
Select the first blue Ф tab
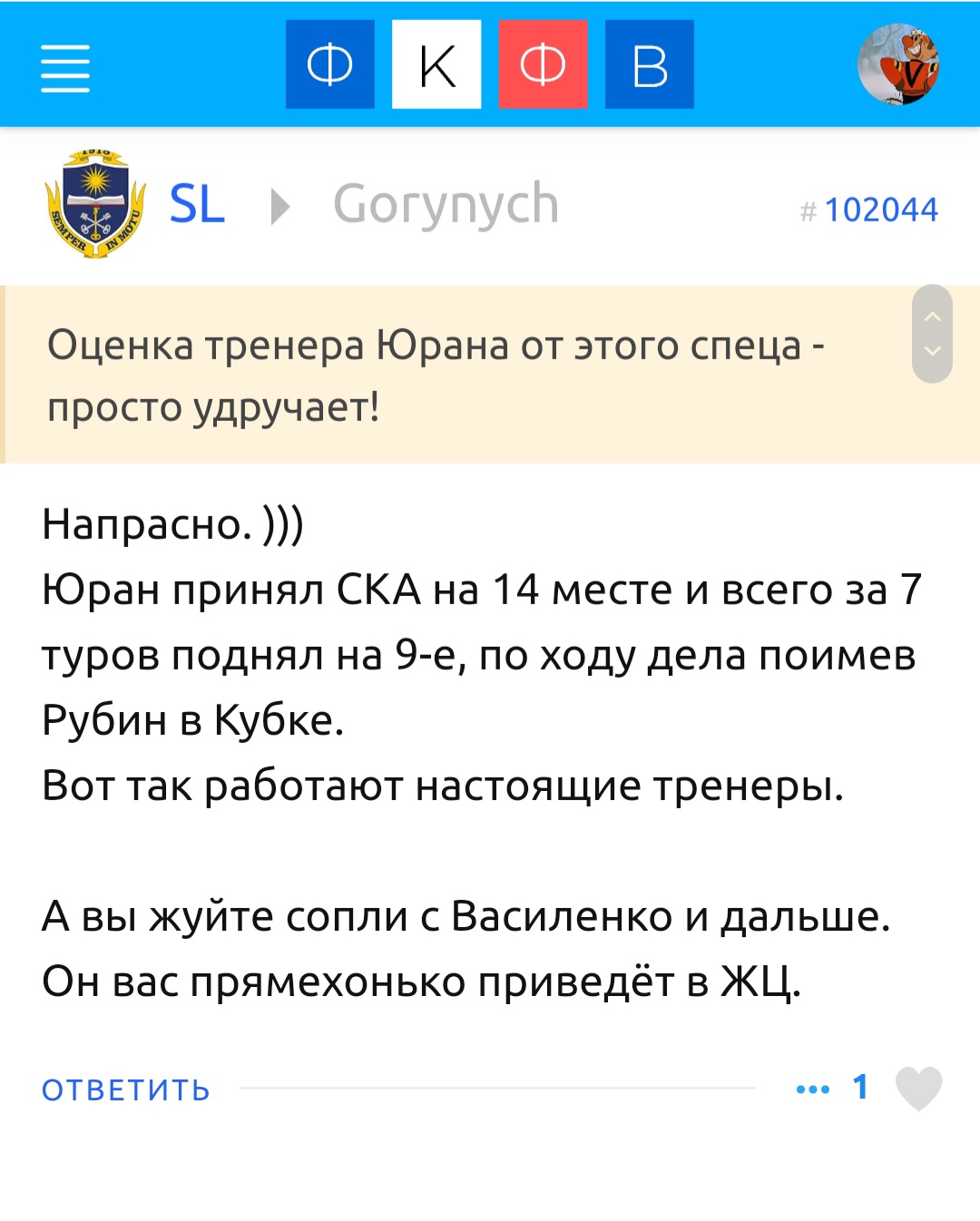coord(330,64)
